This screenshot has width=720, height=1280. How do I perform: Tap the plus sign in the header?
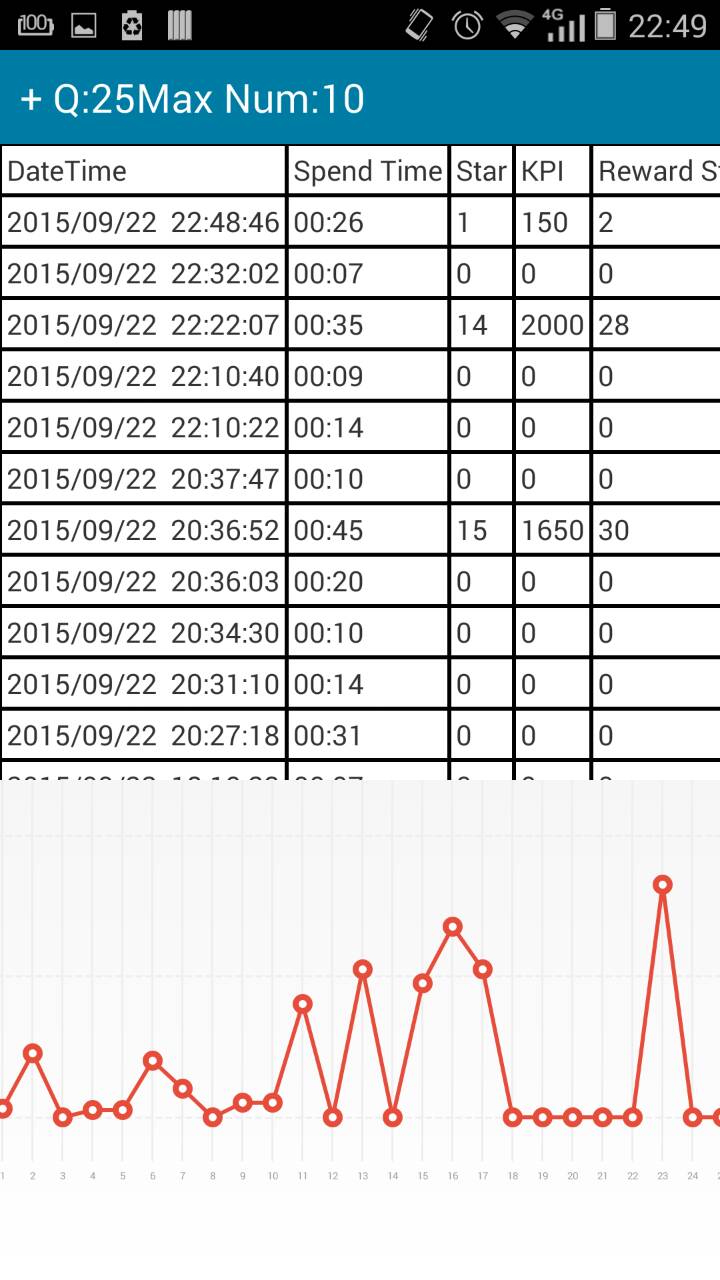[31, 99]
